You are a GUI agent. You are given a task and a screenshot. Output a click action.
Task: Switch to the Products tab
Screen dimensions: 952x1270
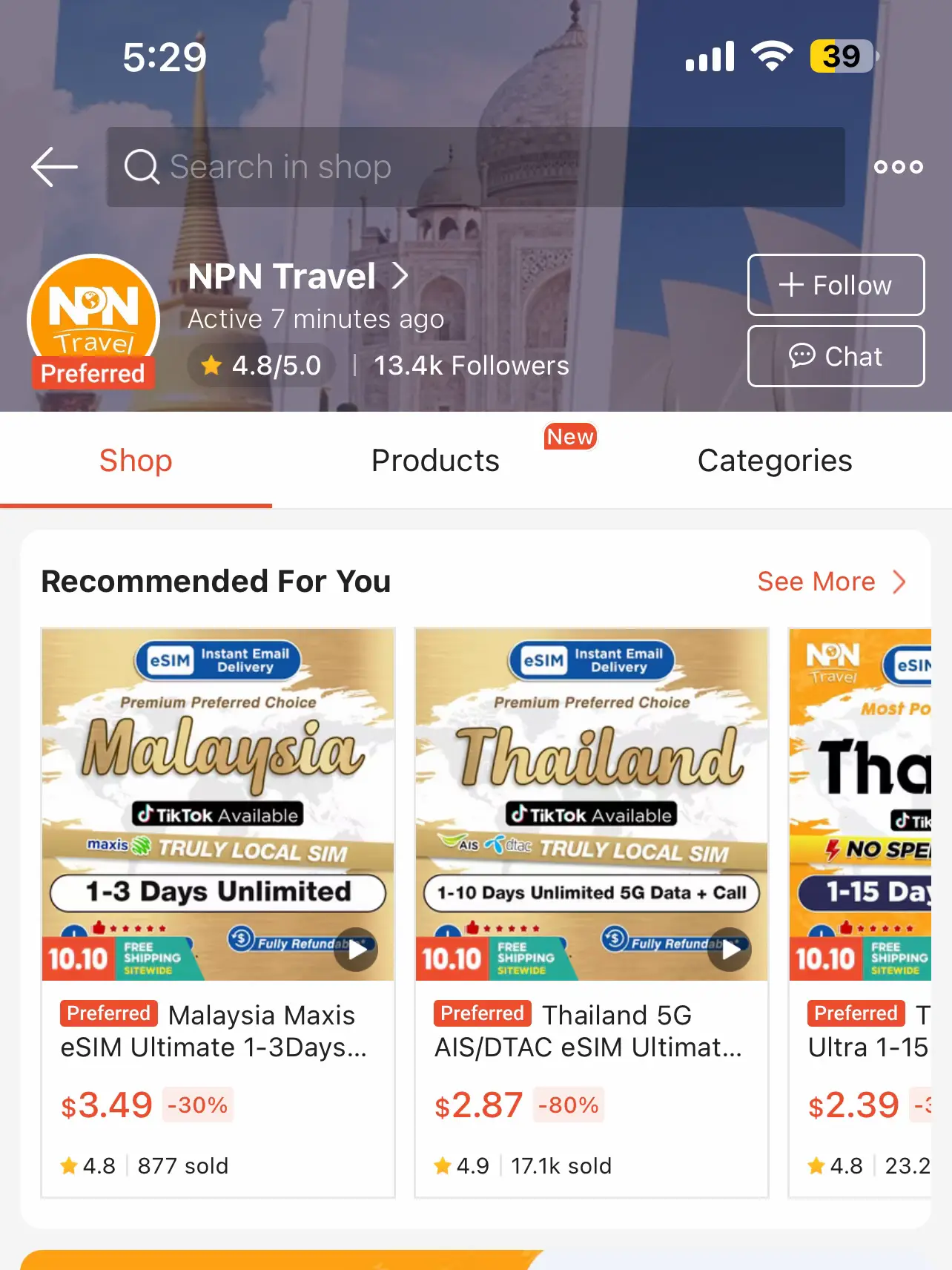point(435,461)
